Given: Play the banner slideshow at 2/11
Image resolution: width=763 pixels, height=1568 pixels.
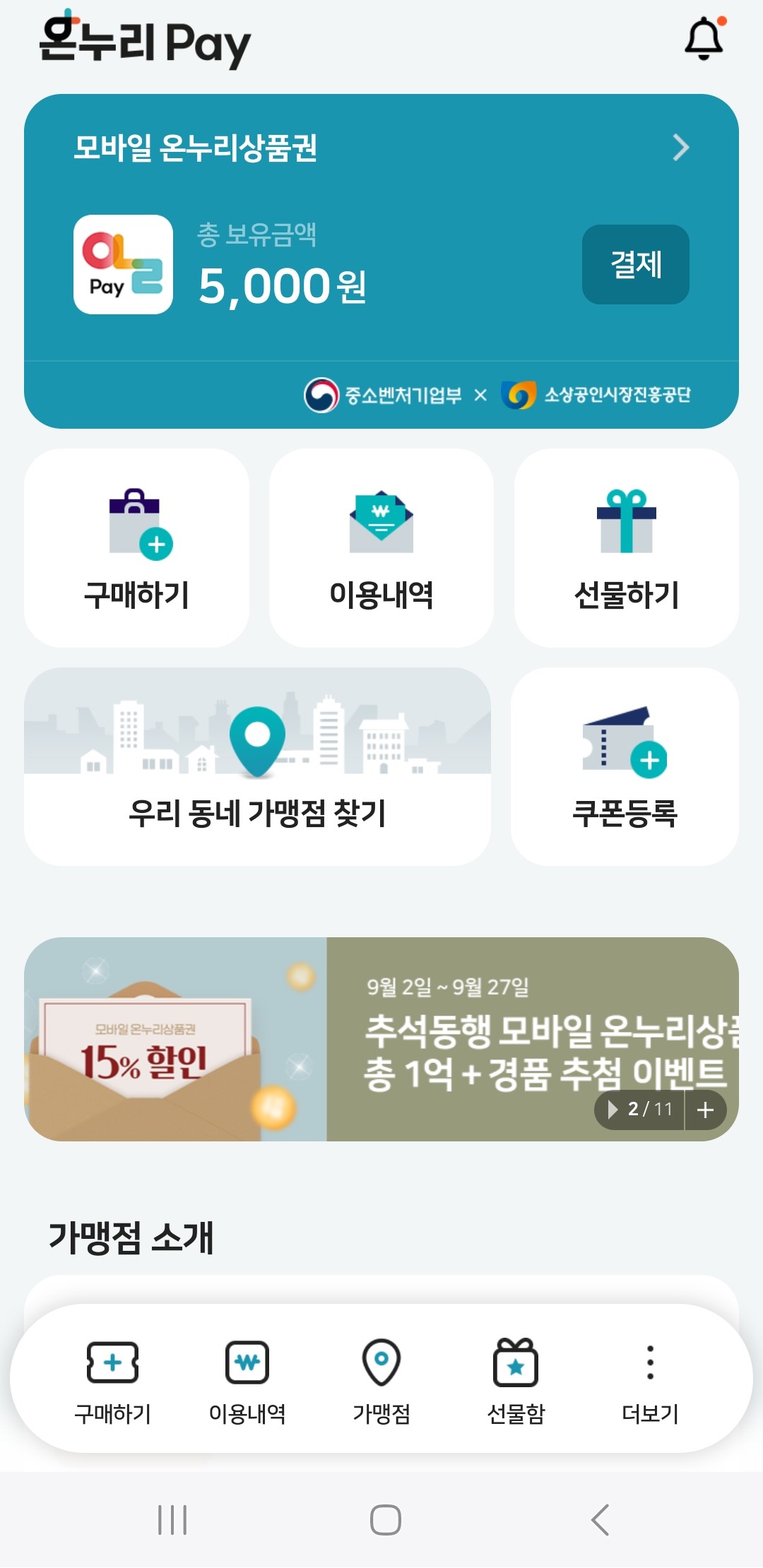Looking at the screenshot, I should [x=613, y=1110].
